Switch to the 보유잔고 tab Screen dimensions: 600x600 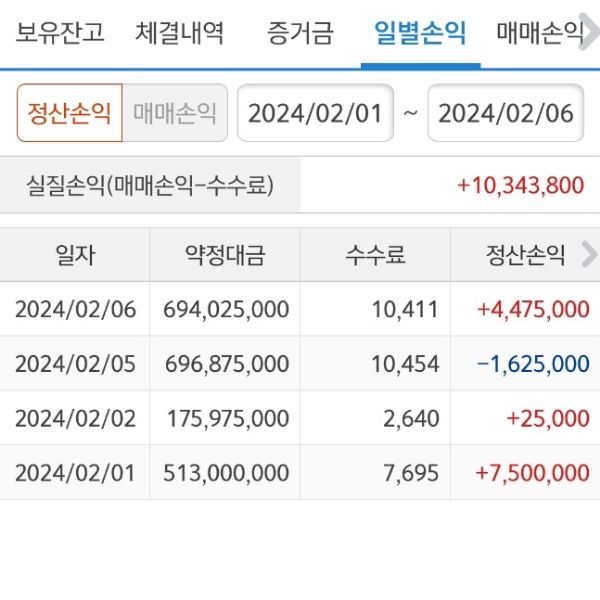(x=60, y=34)
